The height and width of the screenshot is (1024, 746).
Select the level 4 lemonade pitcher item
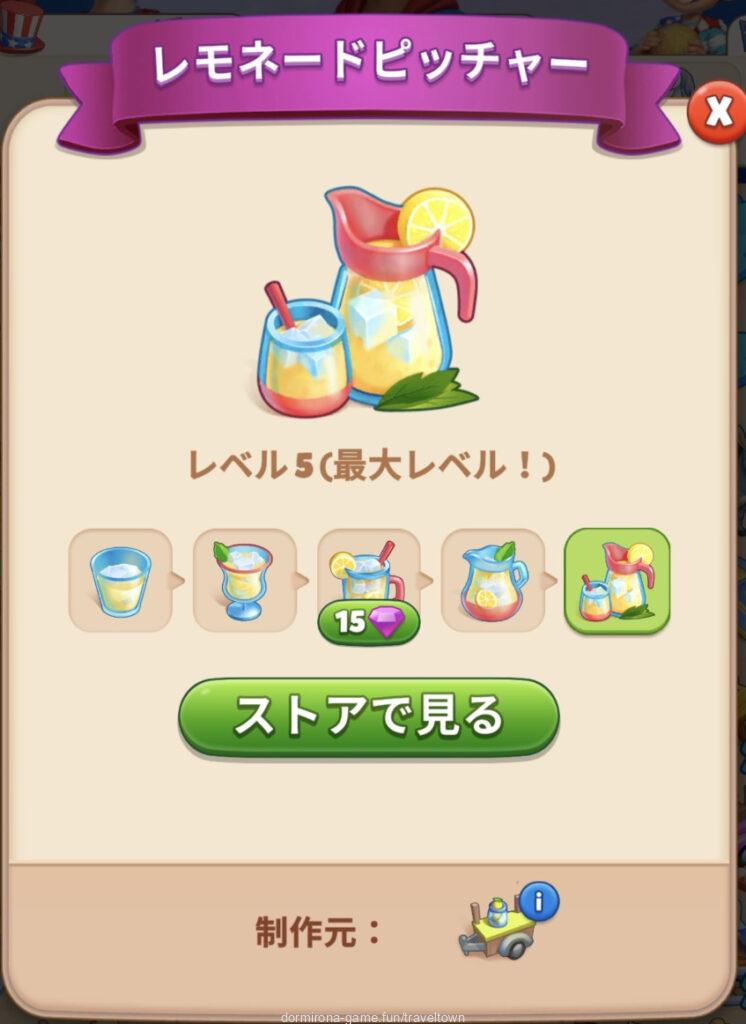(492, 581)
